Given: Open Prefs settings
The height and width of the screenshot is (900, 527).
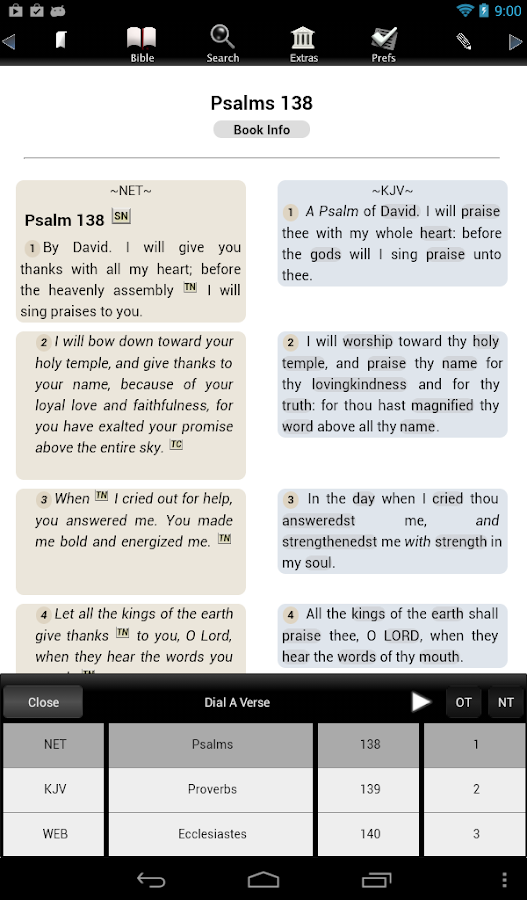Looking at the screenshot, I should (383, 44).
